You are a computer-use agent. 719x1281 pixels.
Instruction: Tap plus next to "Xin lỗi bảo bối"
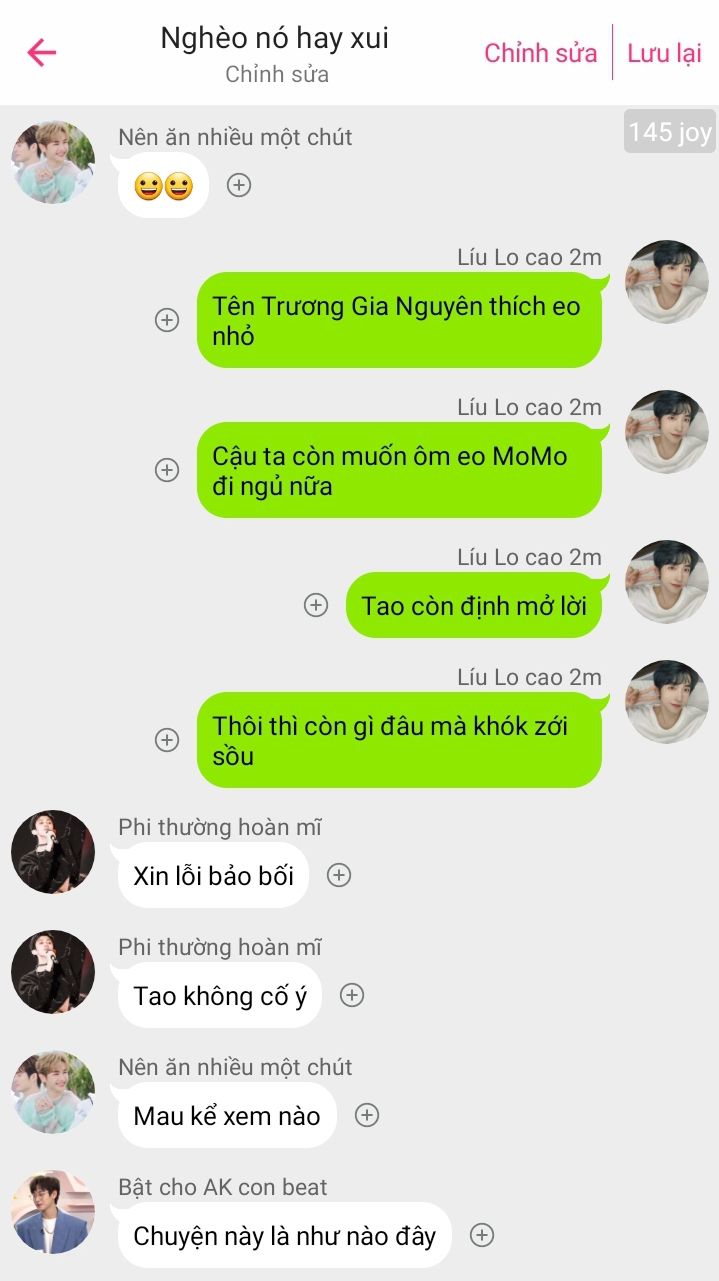339,875
